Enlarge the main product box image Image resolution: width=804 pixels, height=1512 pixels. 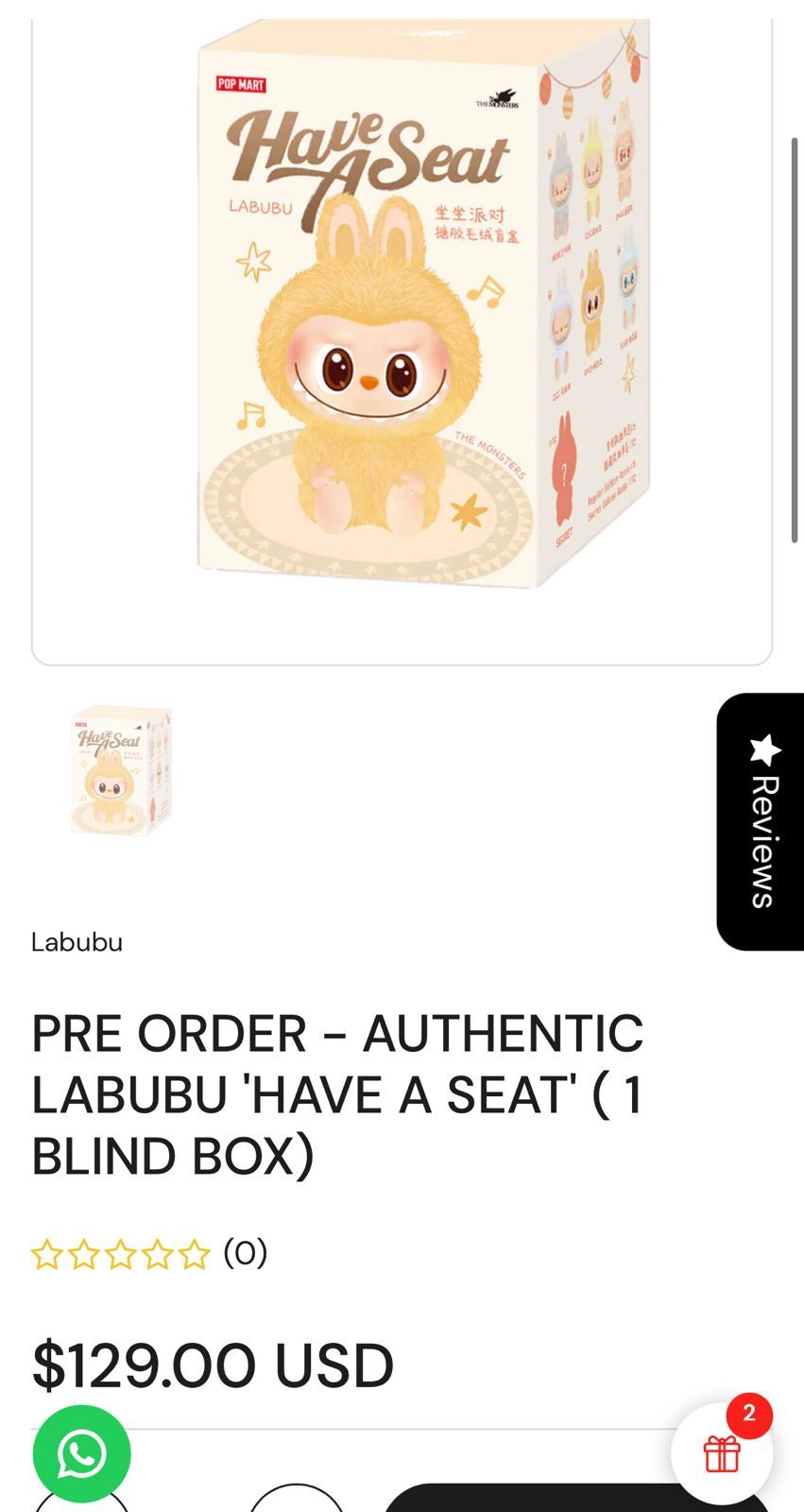tap(402, 321)
